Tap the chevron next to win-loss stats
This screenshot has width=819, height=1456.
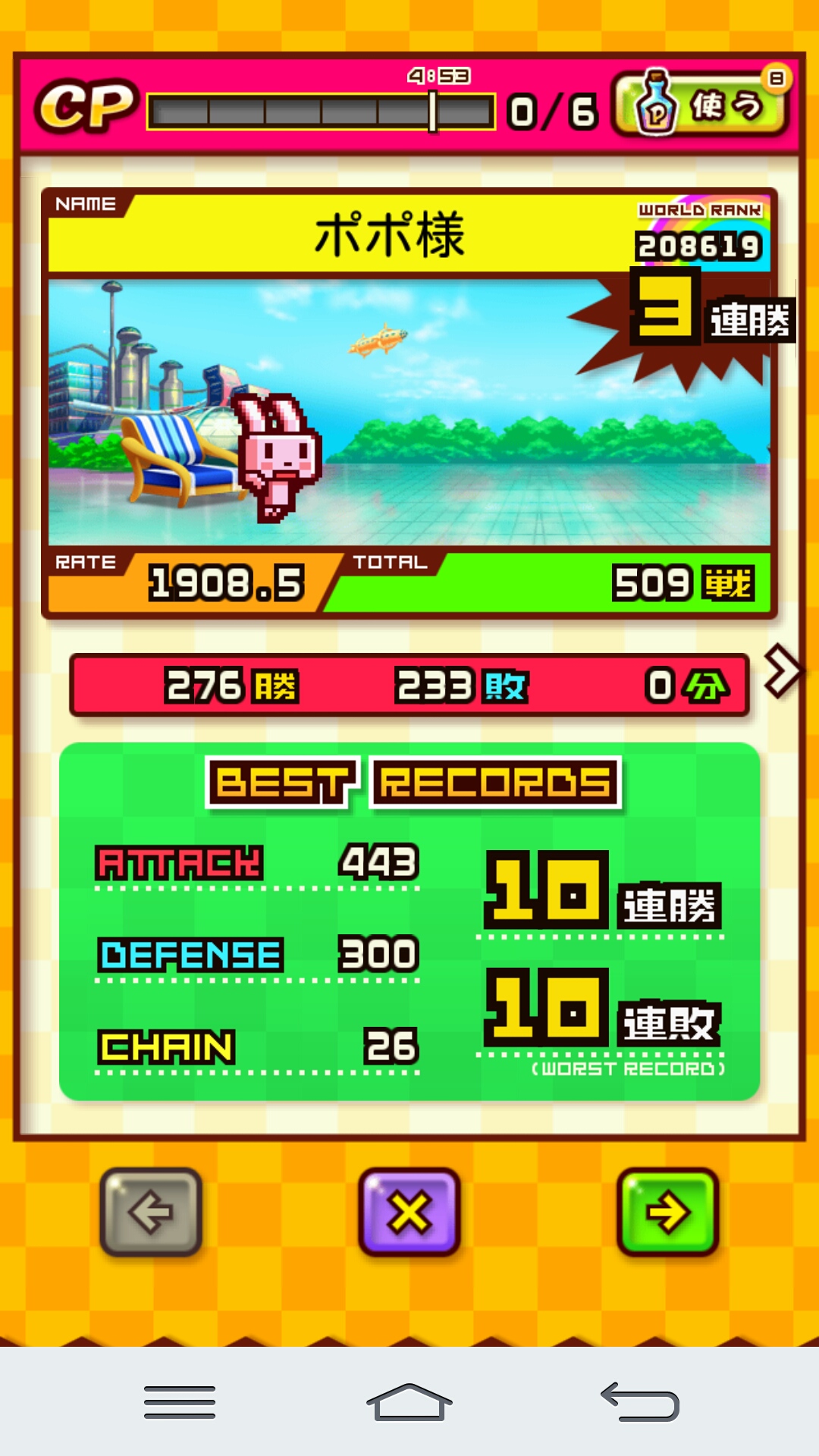click(x=783, y=671)
